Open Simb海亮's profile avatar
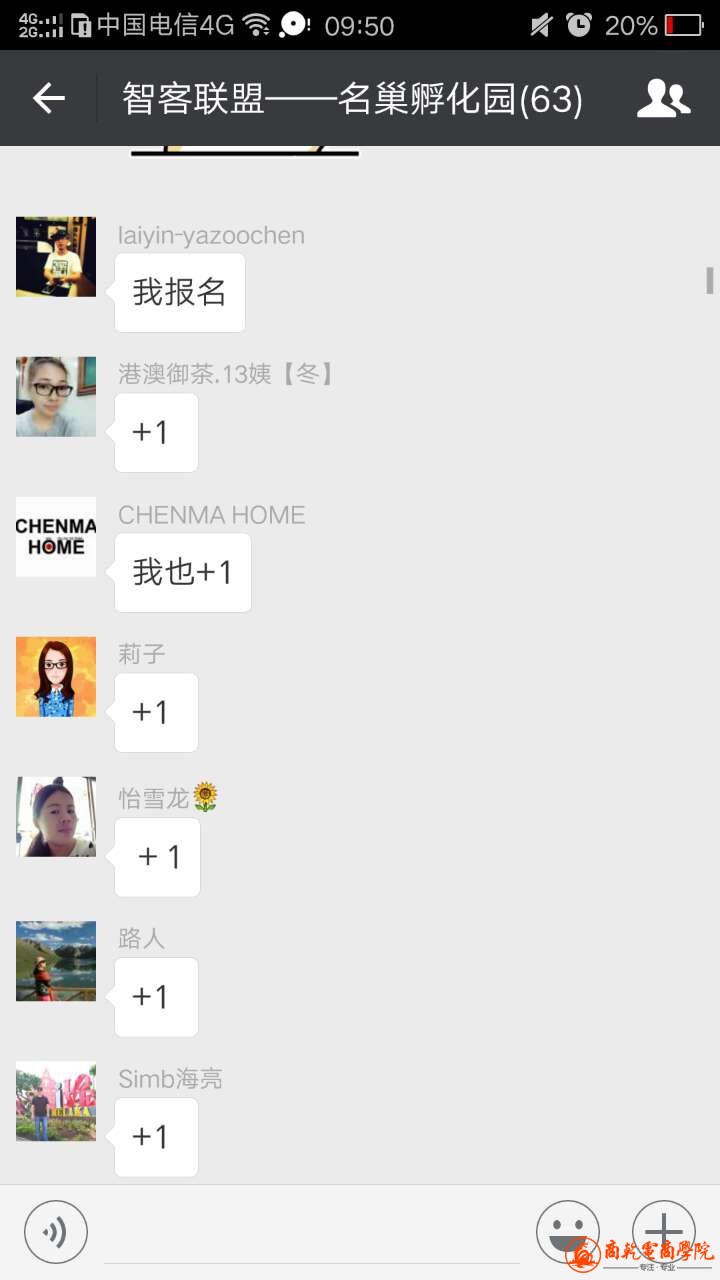 pos(56,1101)
